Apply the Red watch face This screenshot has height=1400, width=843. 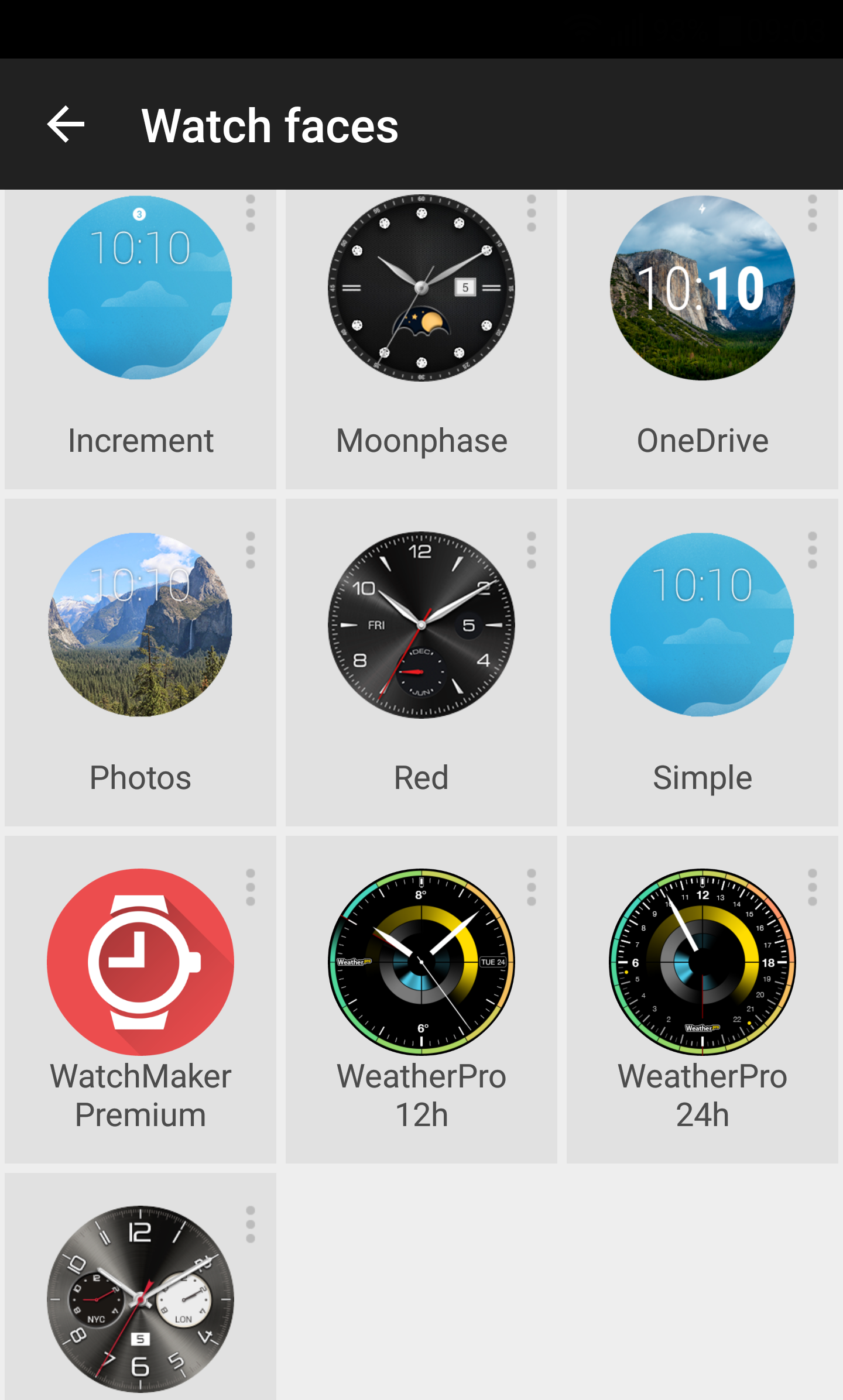(421, 625)
